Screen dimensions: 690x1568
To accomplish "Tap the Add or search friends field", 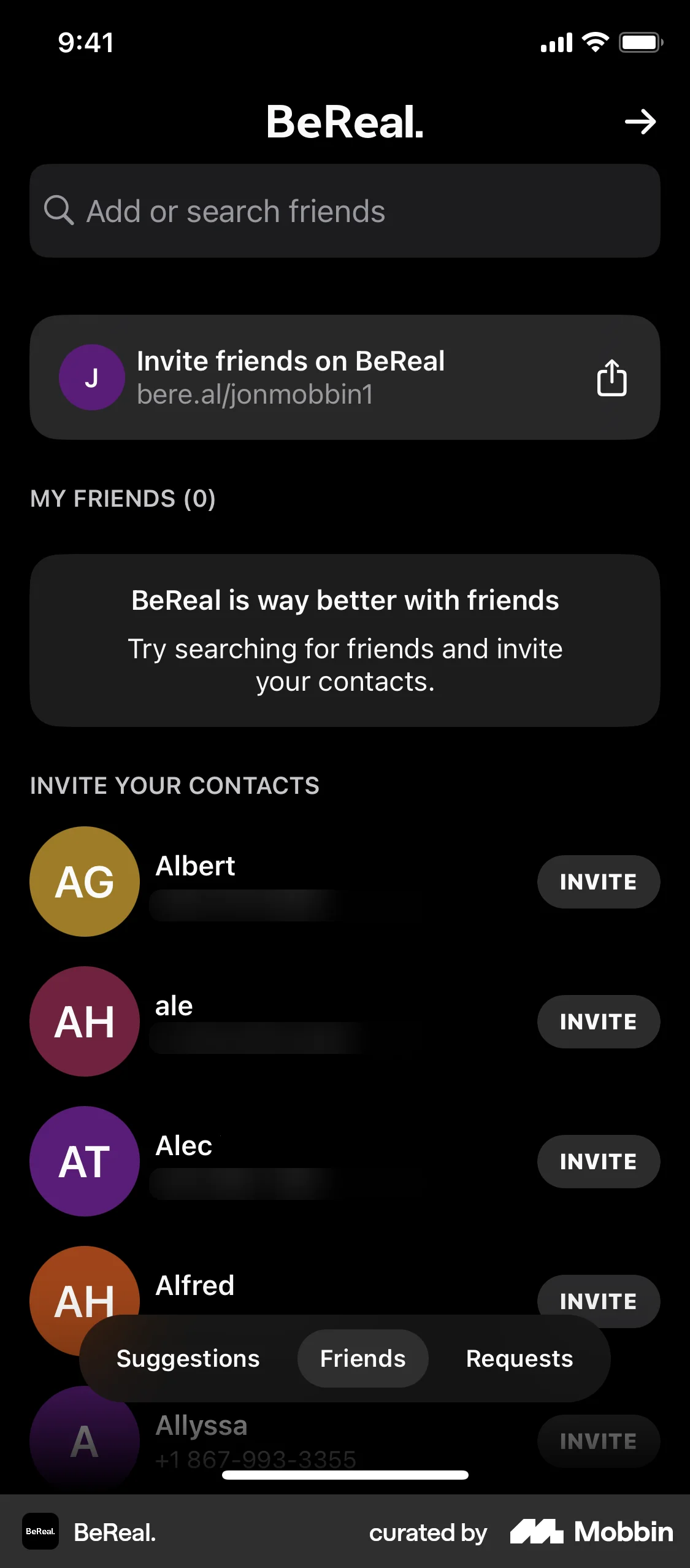I will tap(345, 211).
